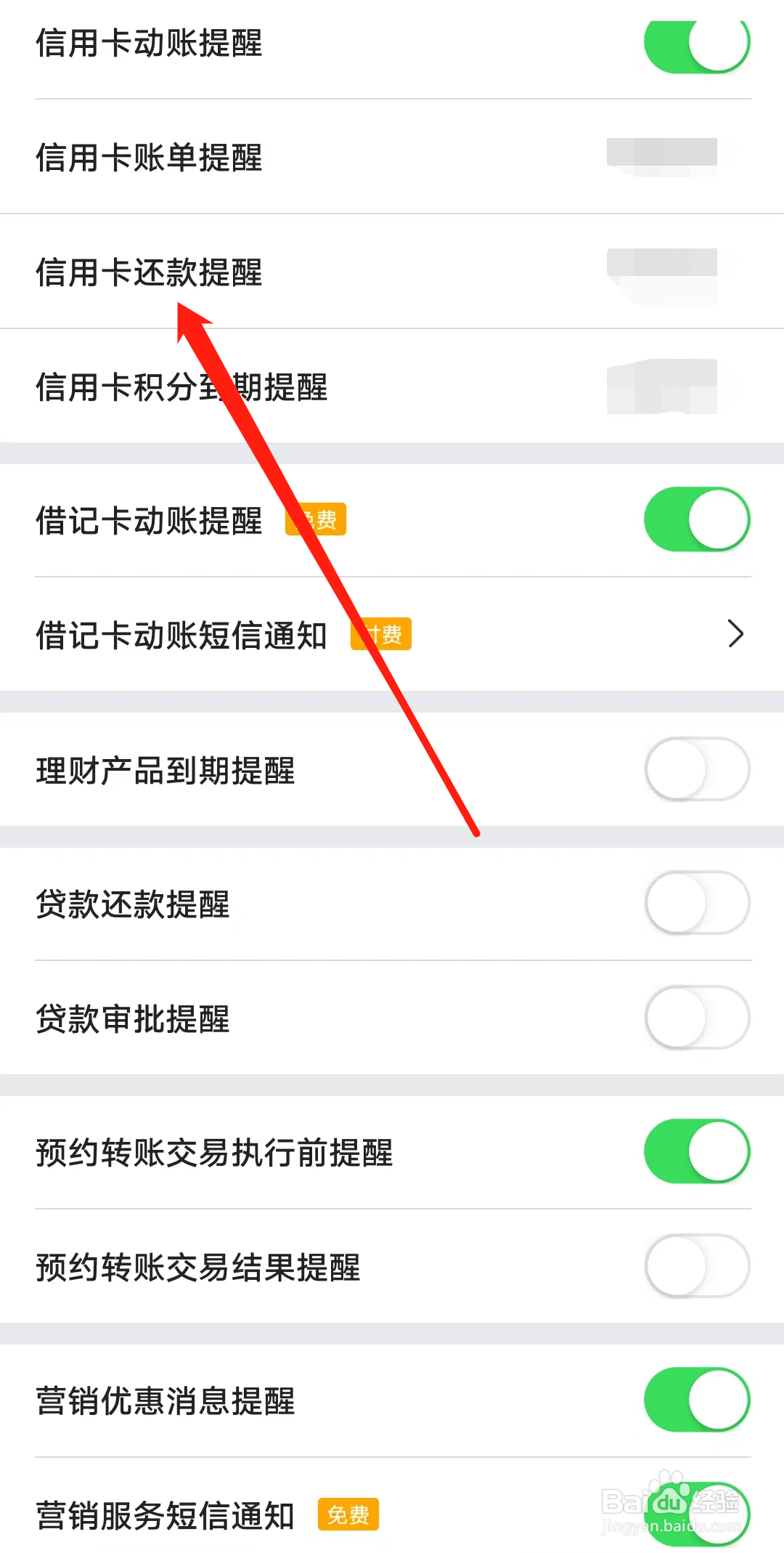The width and height of the screenshot is (784, 1553).
Task: 点击营销服务短信通知旁的免费标签
Action: (348, 1514)
